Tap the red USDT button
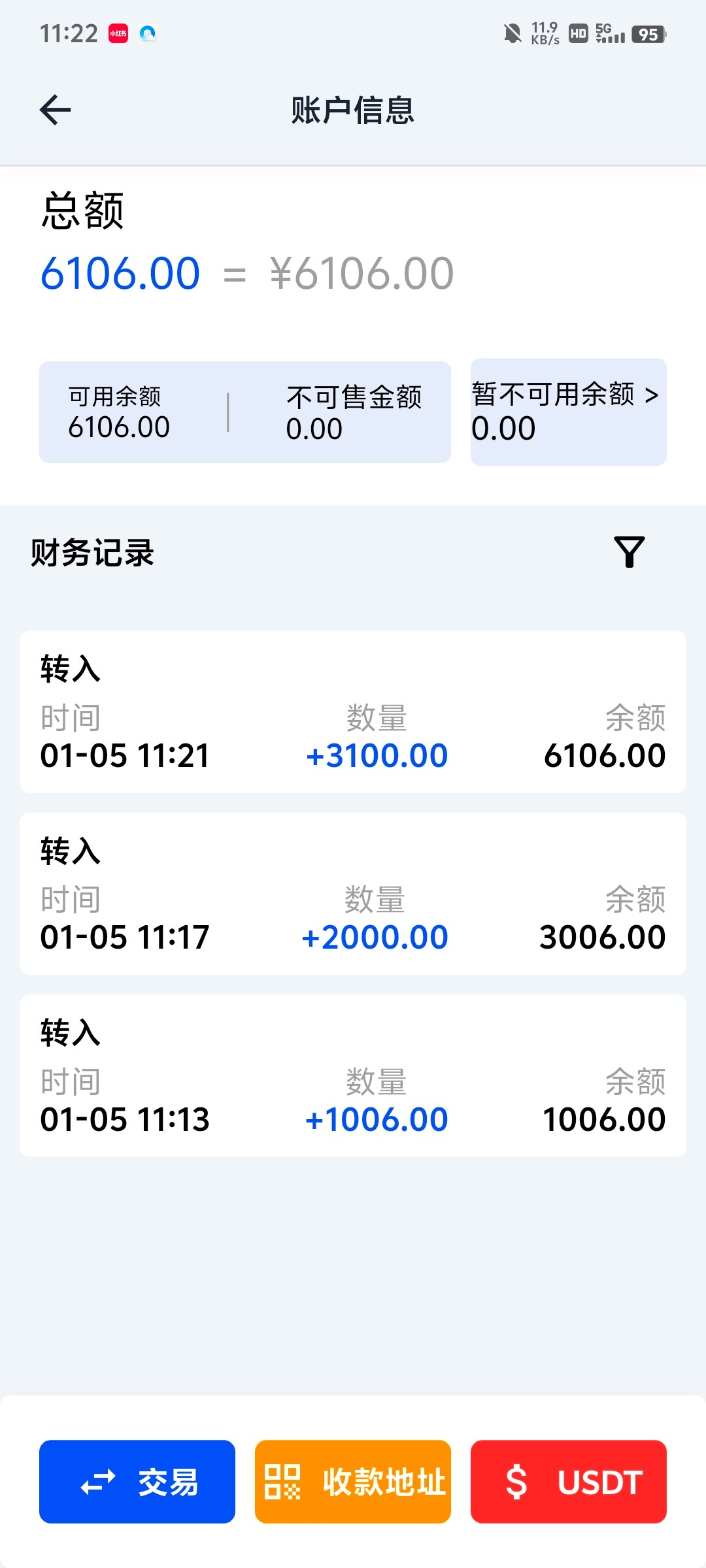706x1568 pixels. tap(569, 1481)
